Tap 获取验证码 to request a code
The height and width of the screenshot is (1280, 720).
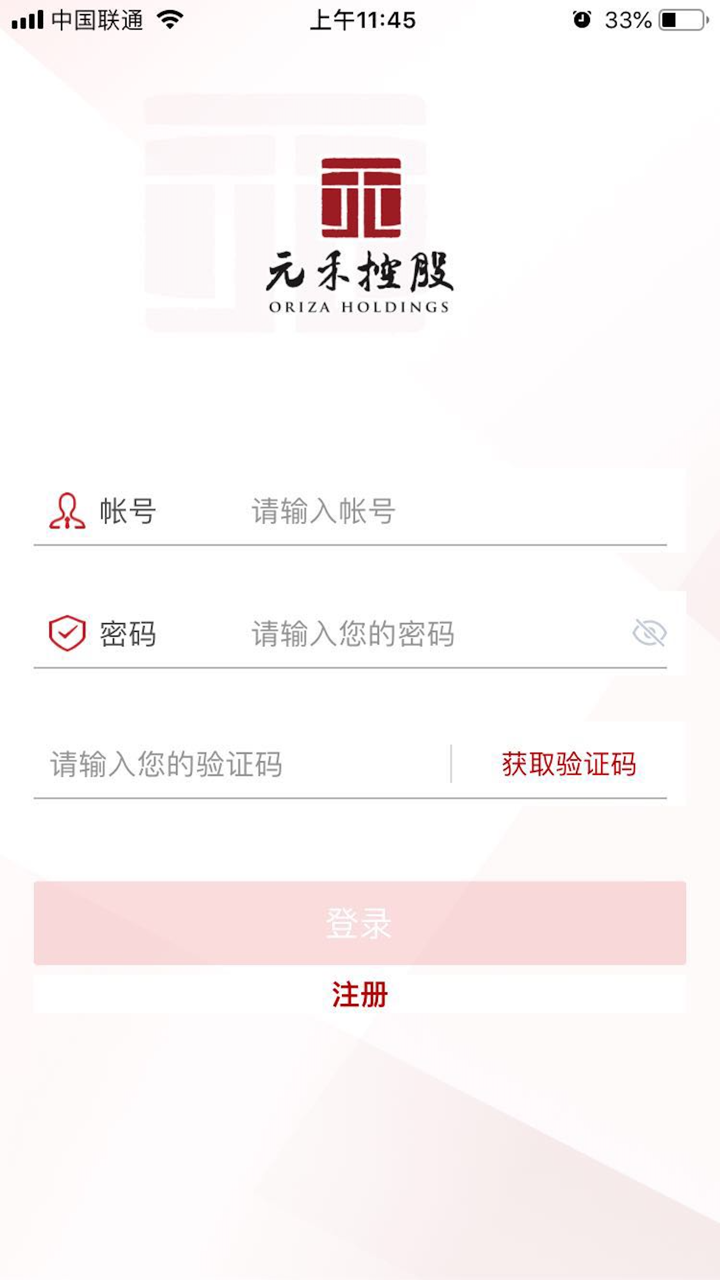(571, 763)
